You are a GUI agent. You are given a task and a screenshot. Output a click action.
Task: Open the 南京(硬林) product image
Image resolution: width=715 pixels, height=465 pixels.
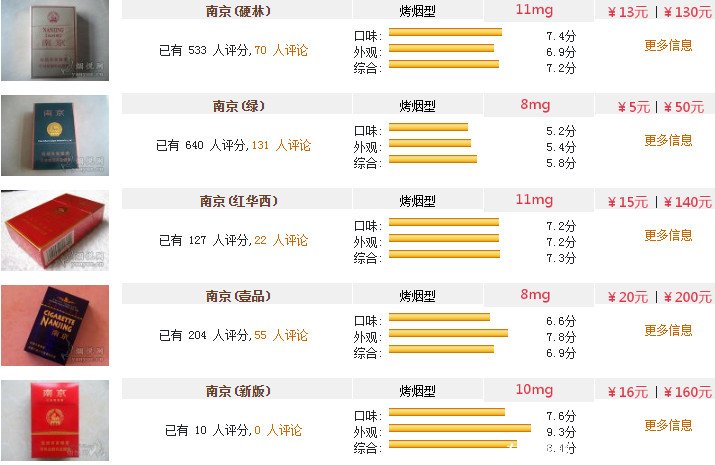(x=54, y=41)
